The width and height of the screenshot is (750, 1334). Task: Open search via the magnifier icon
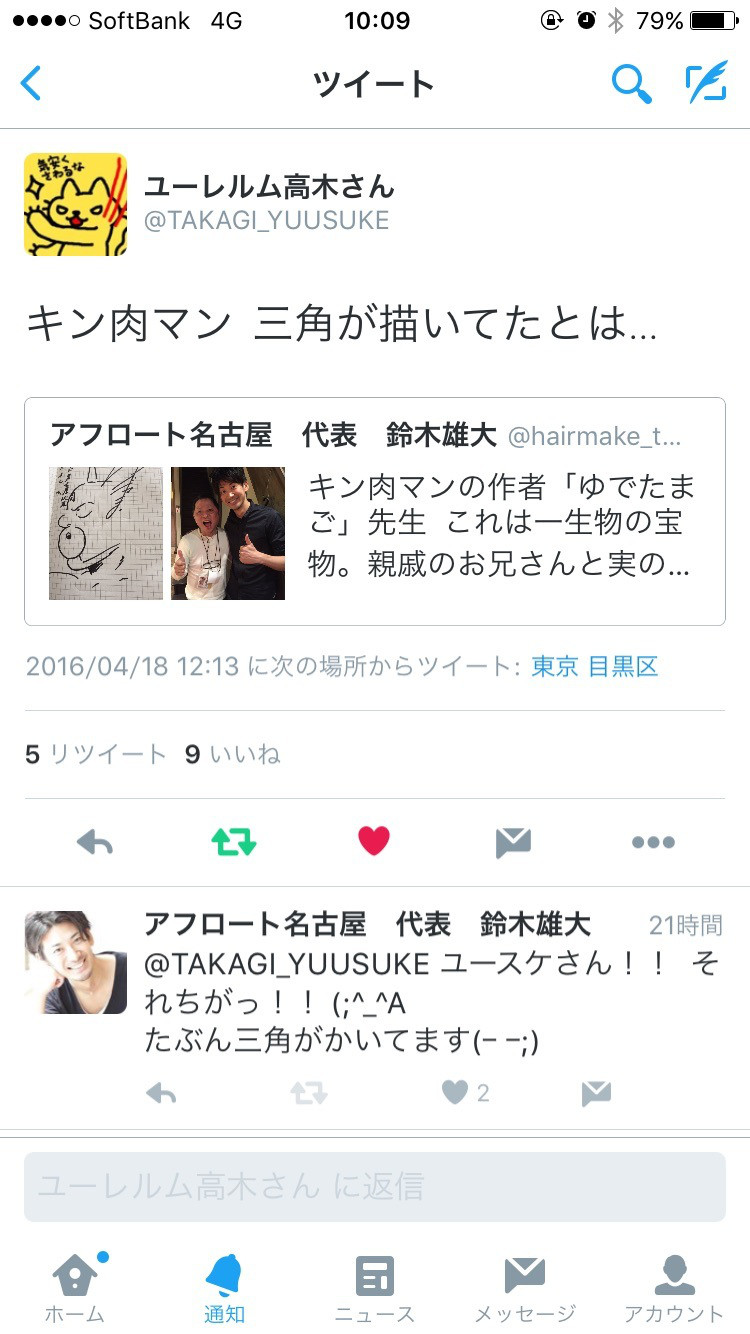631,84
